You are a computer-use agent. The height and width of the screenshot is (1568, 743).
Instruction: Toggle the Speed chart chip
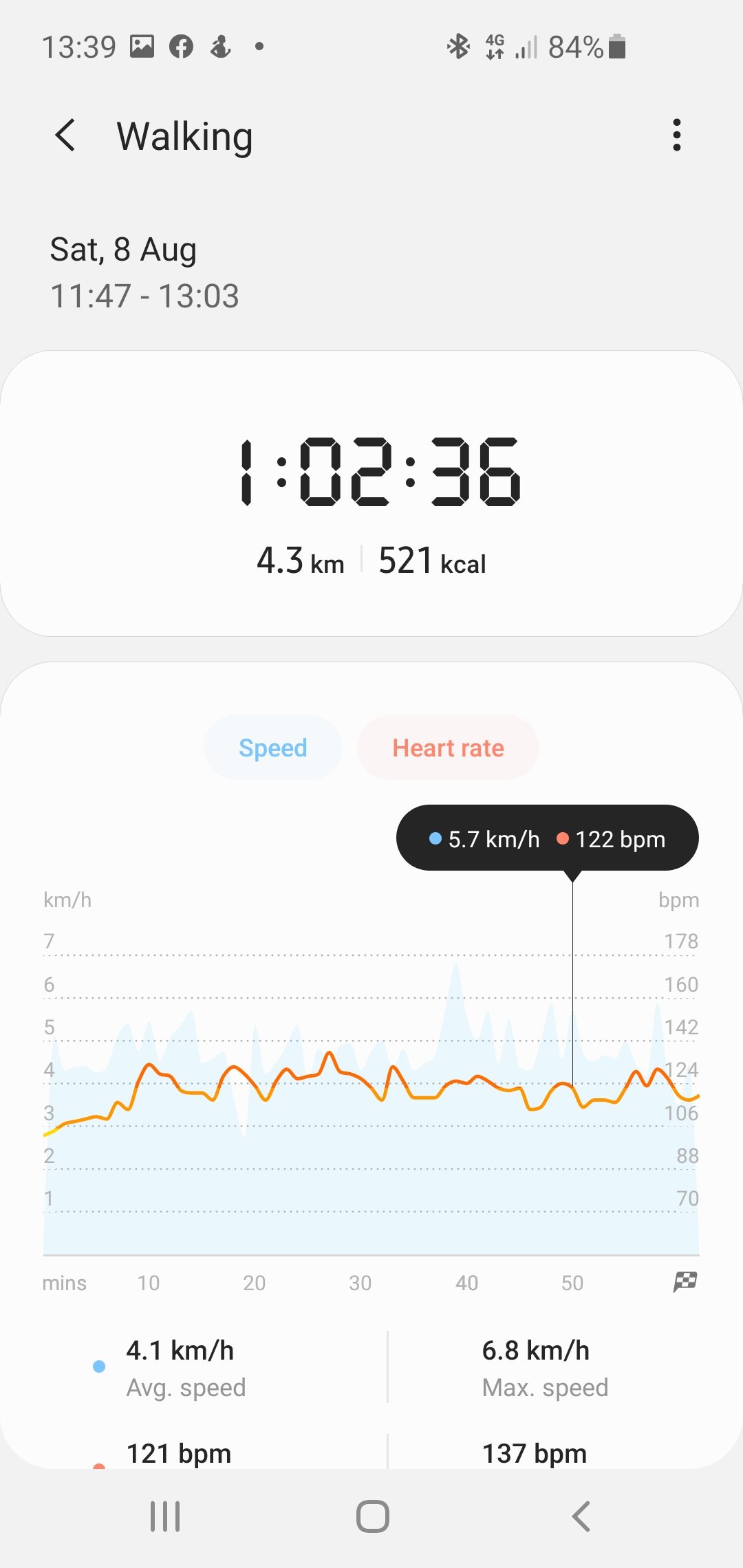coord(273,748)
